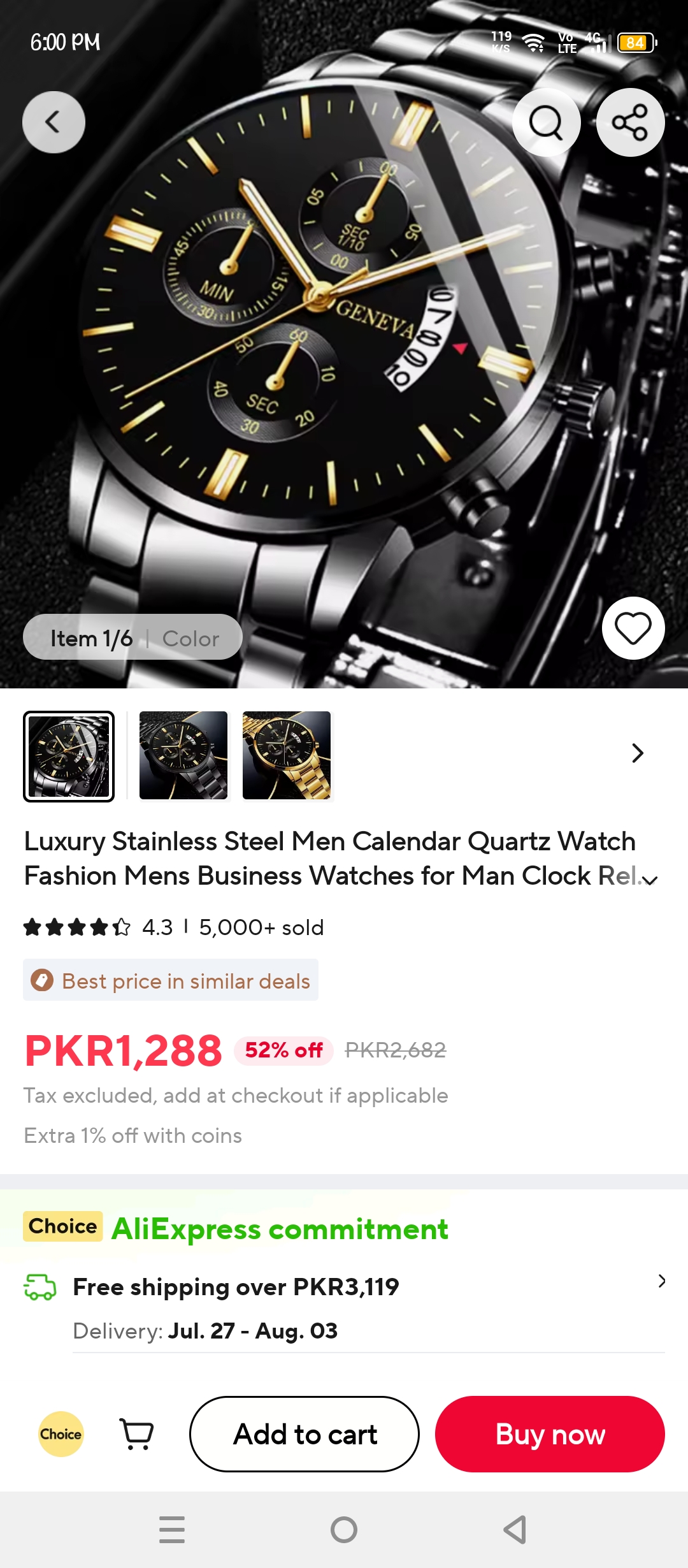Image resolution: width=688 pixels, height=1568 pixels.
Task: Open the shopping cart icon
Action: tap(136, 1434)
